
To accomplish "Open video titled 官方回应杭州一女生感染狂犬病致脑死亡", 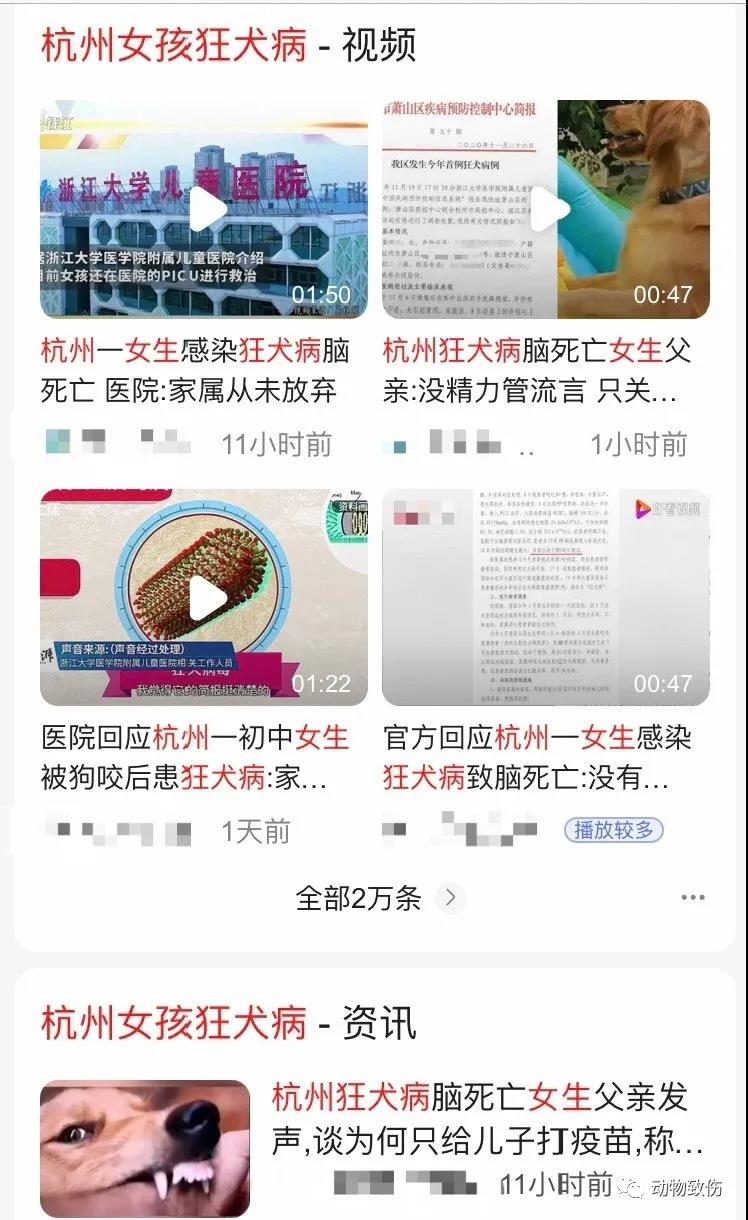I will click(538, 757).
